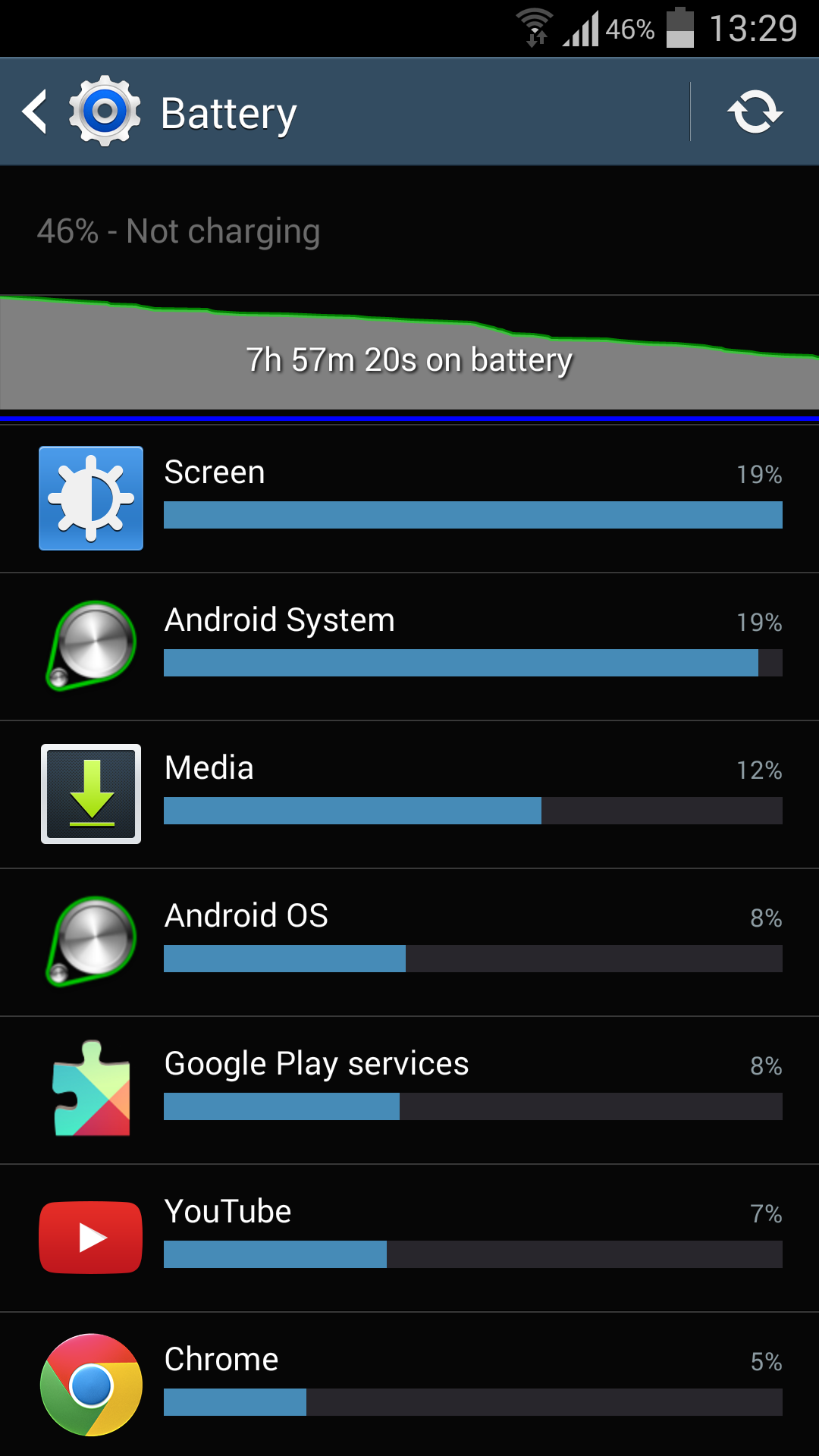Open Chrome battery usage details
The width and height of the screenshot is (819, 1456).
tap(409, 1385)
